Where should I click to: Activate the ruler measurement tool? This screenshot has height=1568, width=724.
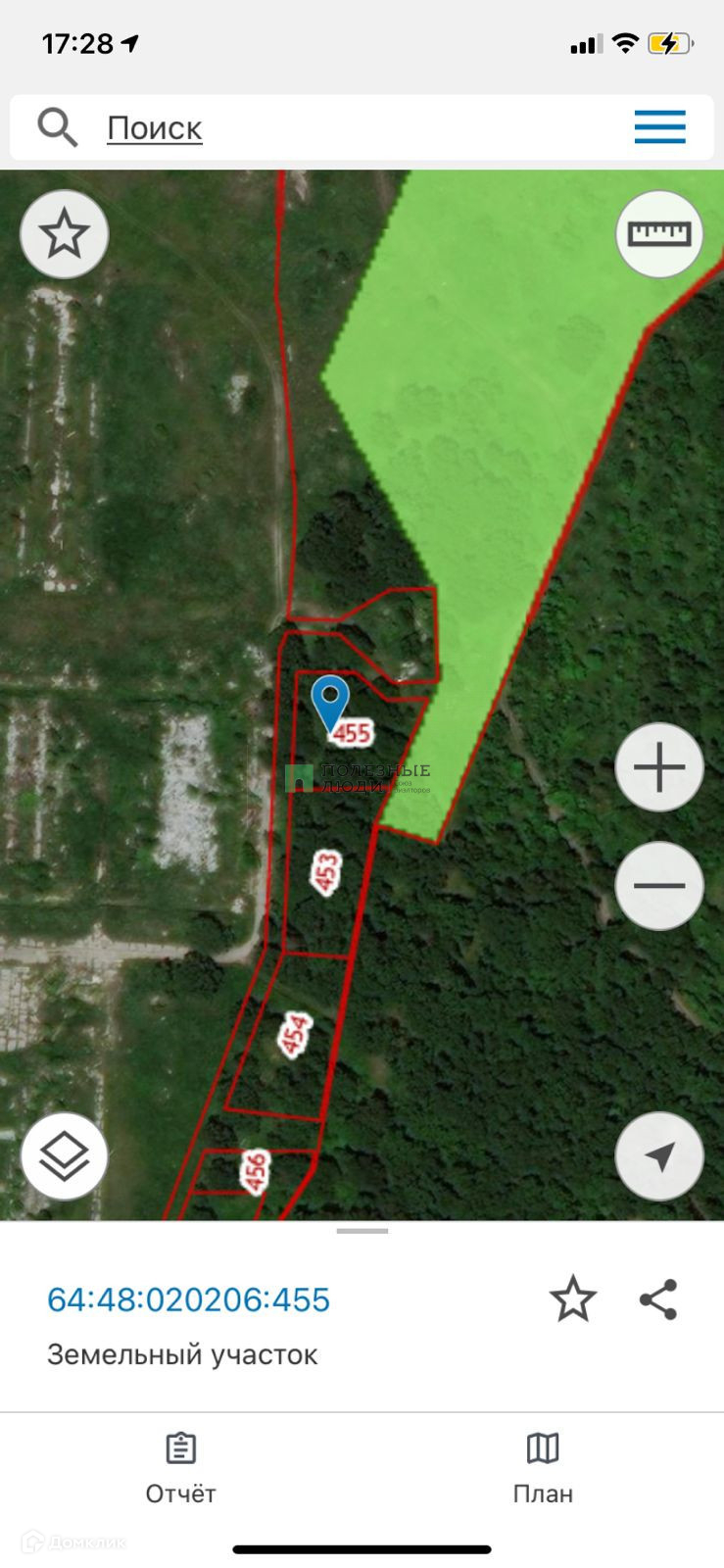(x=659, y=234)
